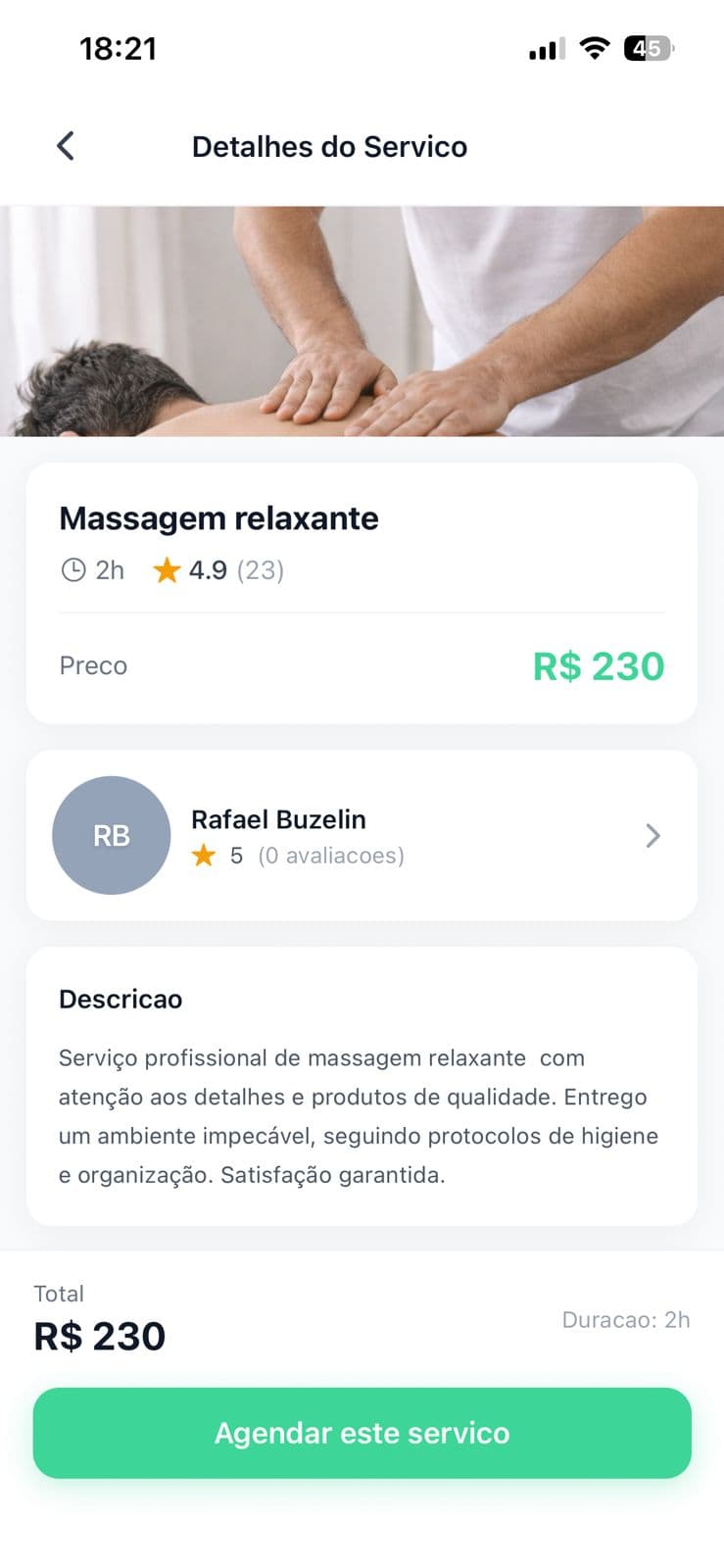Select the star icon next to 4.9 rating
724x1568 pixels.
pyautogui.click(x=167, y=569)
